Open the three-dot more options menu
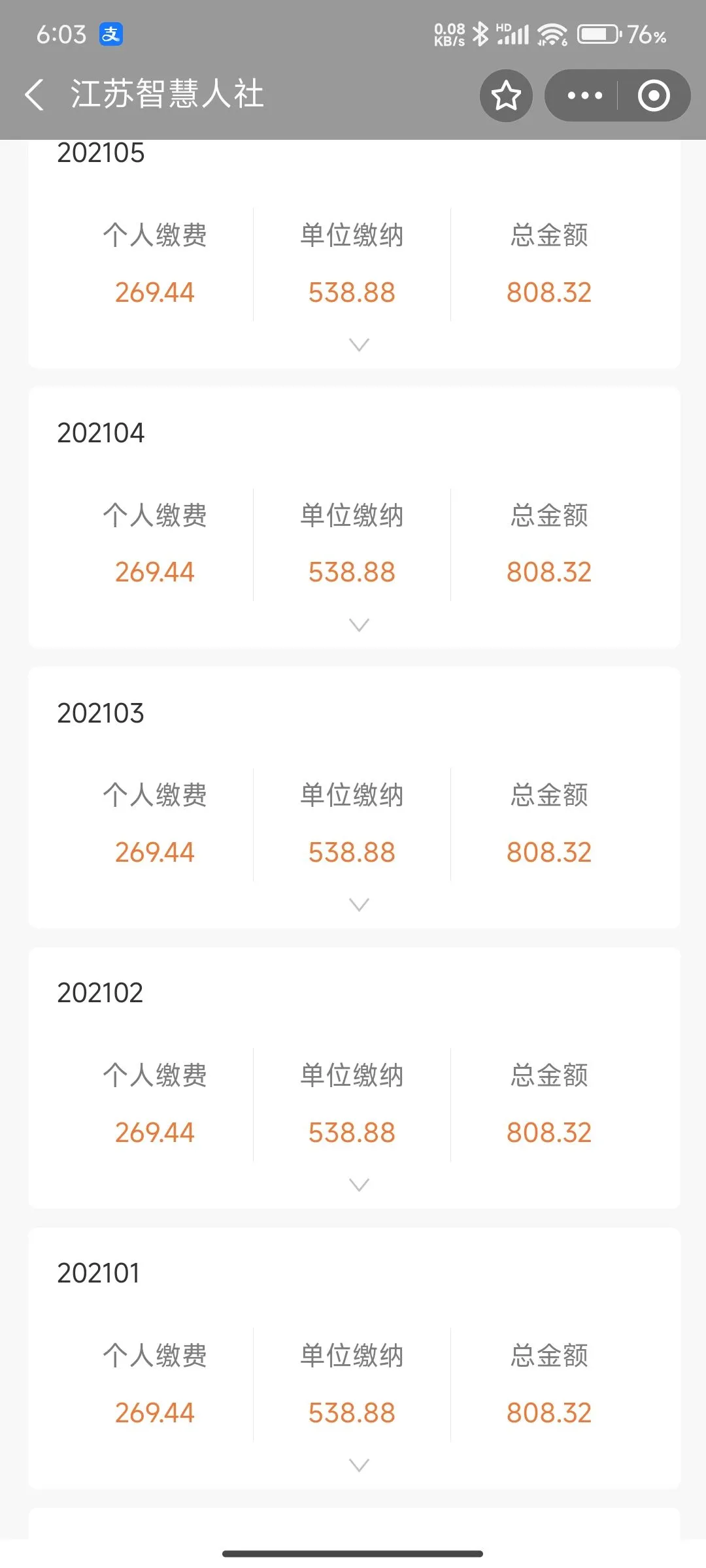This screenshot has height=1568, width=706. pyautogui.click(x=584, y=95)
